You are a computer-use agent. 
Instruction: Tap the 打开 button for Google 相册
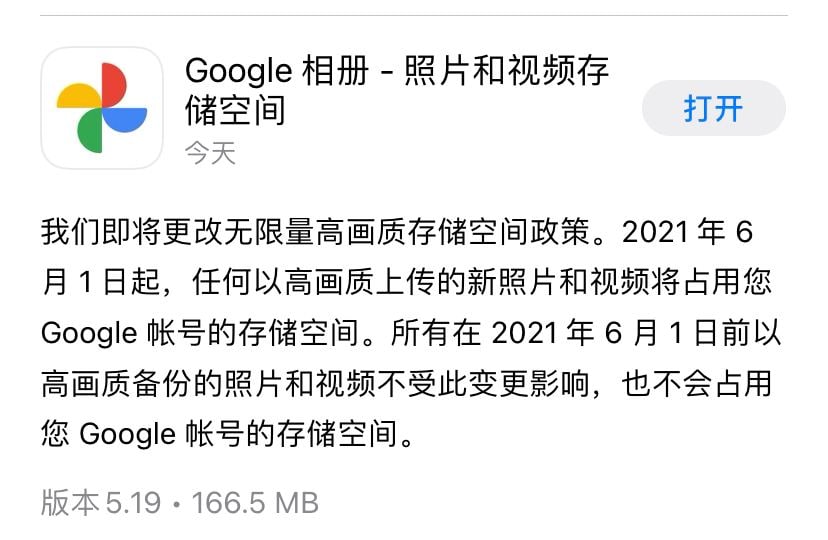point(713,108)
